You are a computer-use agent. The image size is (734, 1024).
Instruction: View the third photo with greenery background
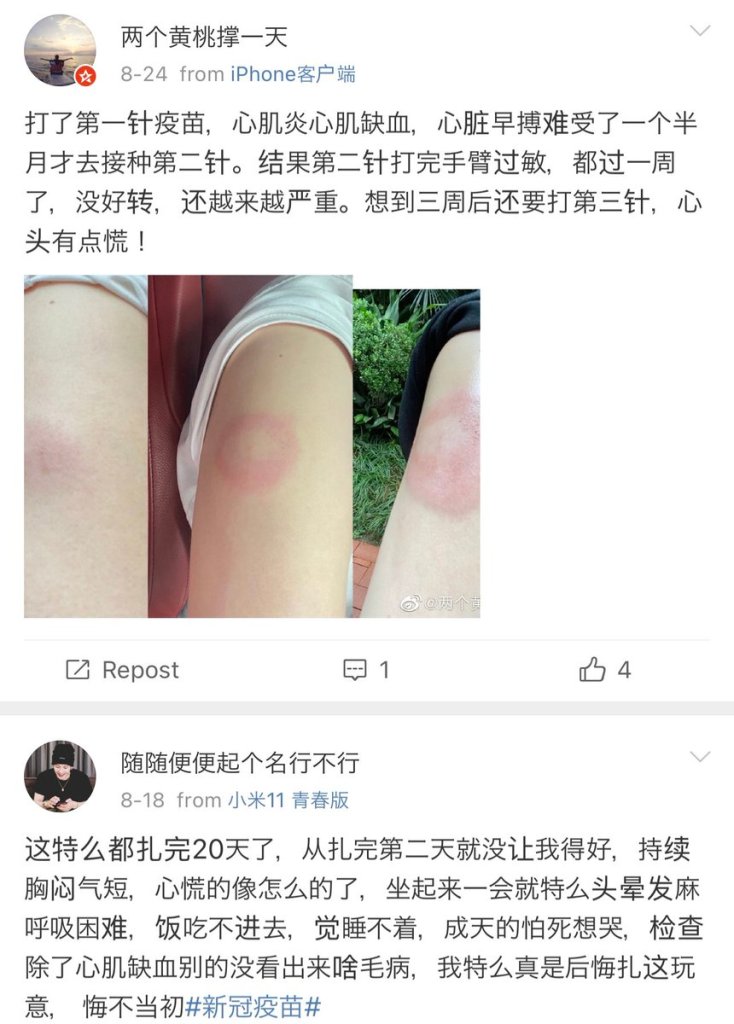[416, 446]
